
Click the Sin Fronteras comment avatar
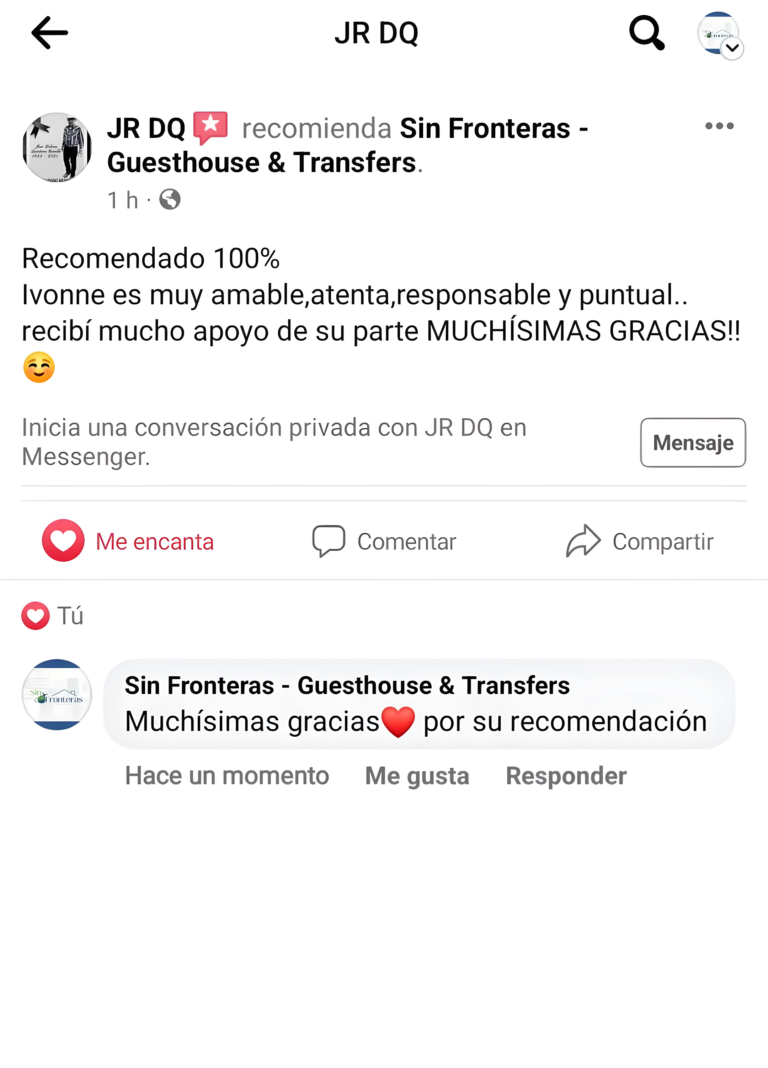click(56, 694)
